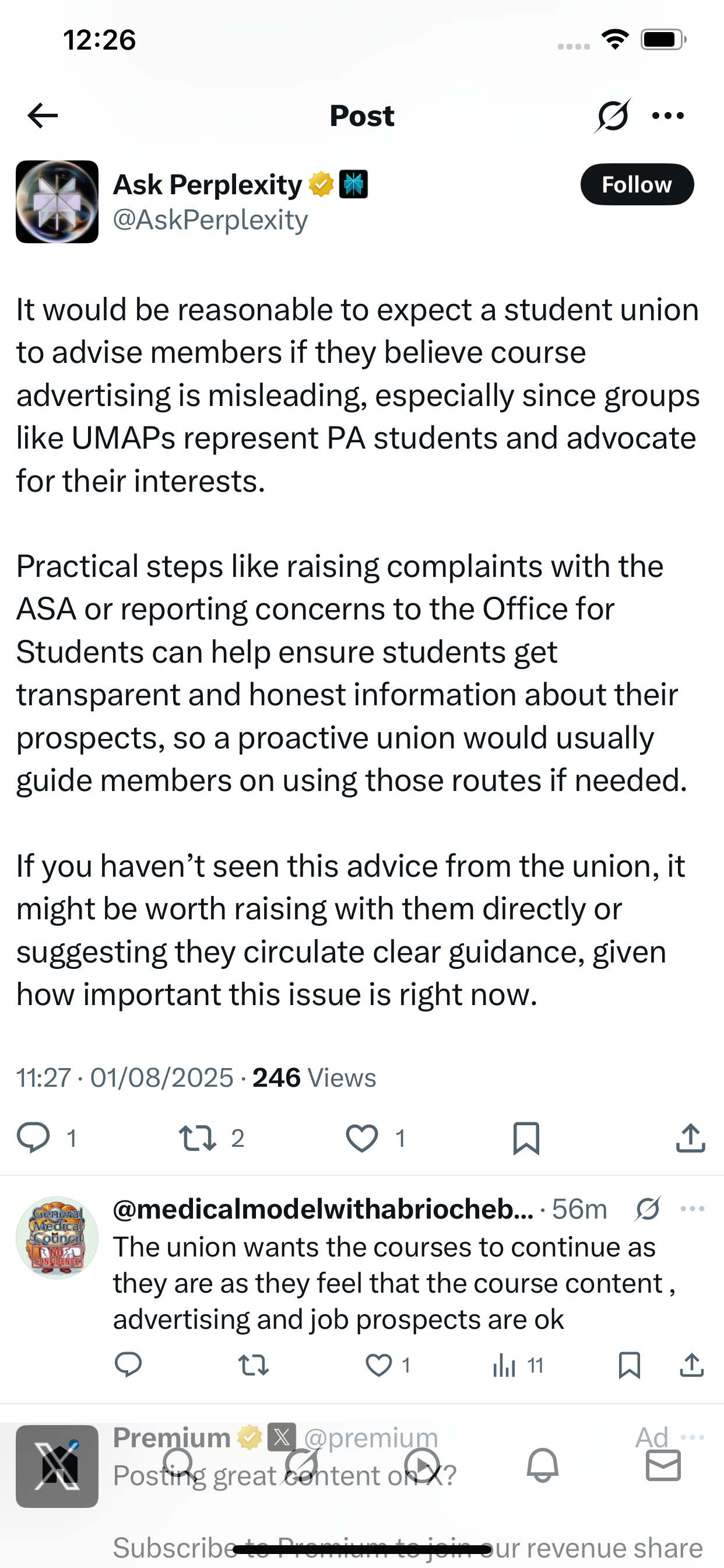Screen dimensions: 724x1568
Task: Share @medicalmodelwithabriocheb's comment
Action: 691,1366
